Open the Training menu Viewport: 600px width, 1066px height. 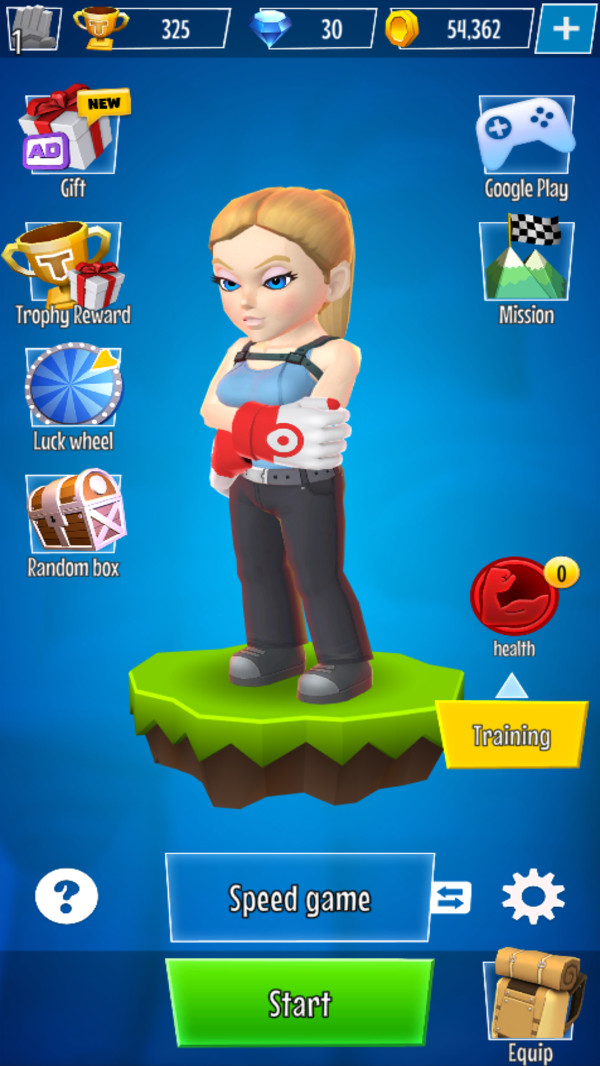point(512,735)
